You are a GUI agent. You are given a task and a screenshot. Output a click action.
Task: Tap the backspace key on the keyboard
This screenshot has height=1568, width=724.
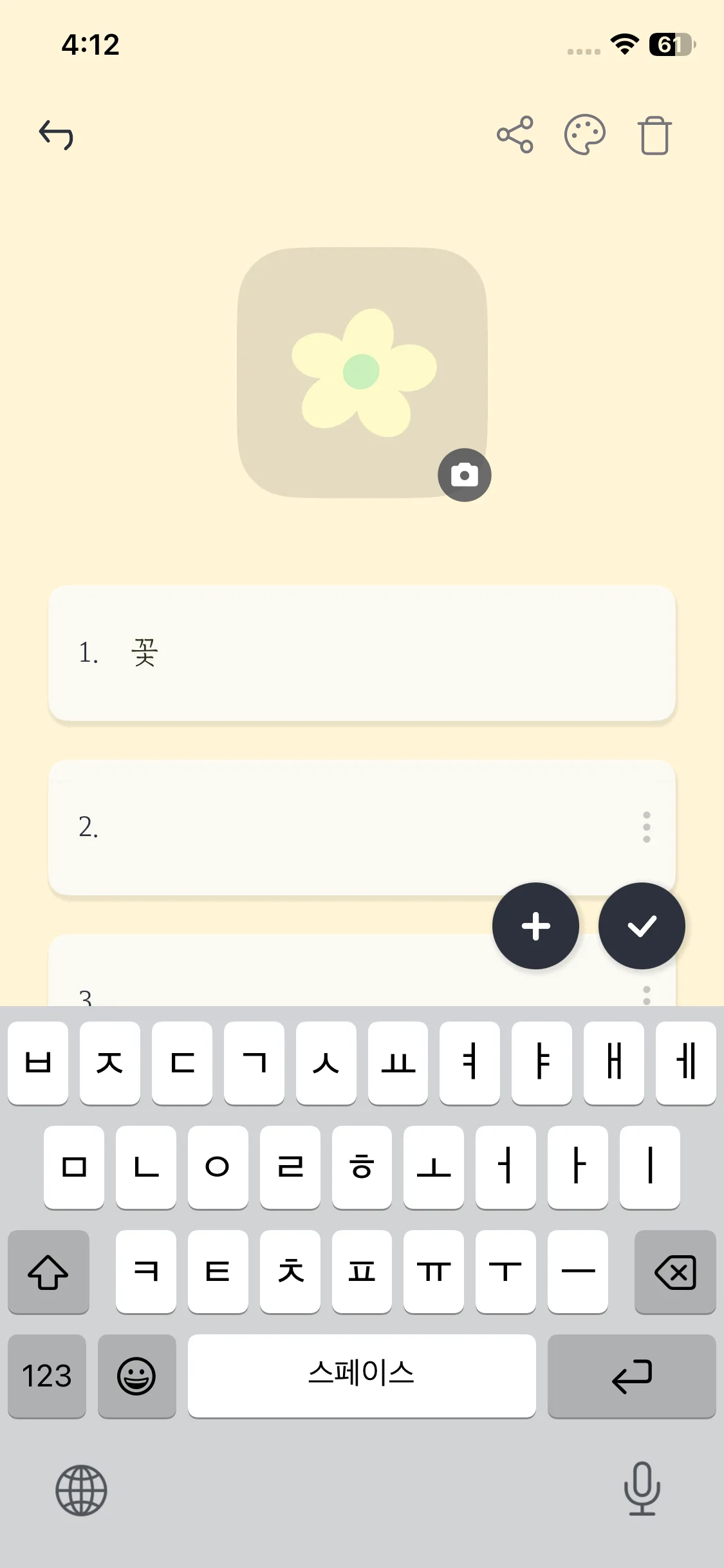[674, 1272]
